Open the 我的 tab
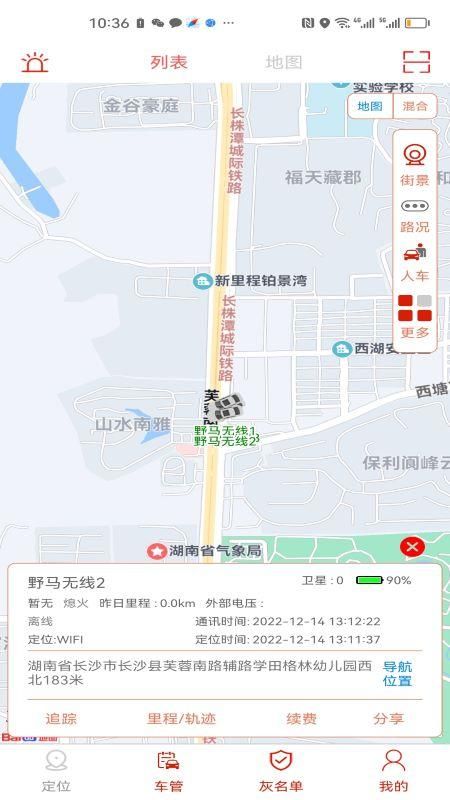The height and width of the screenshot is (800, 450). point(393,771)
